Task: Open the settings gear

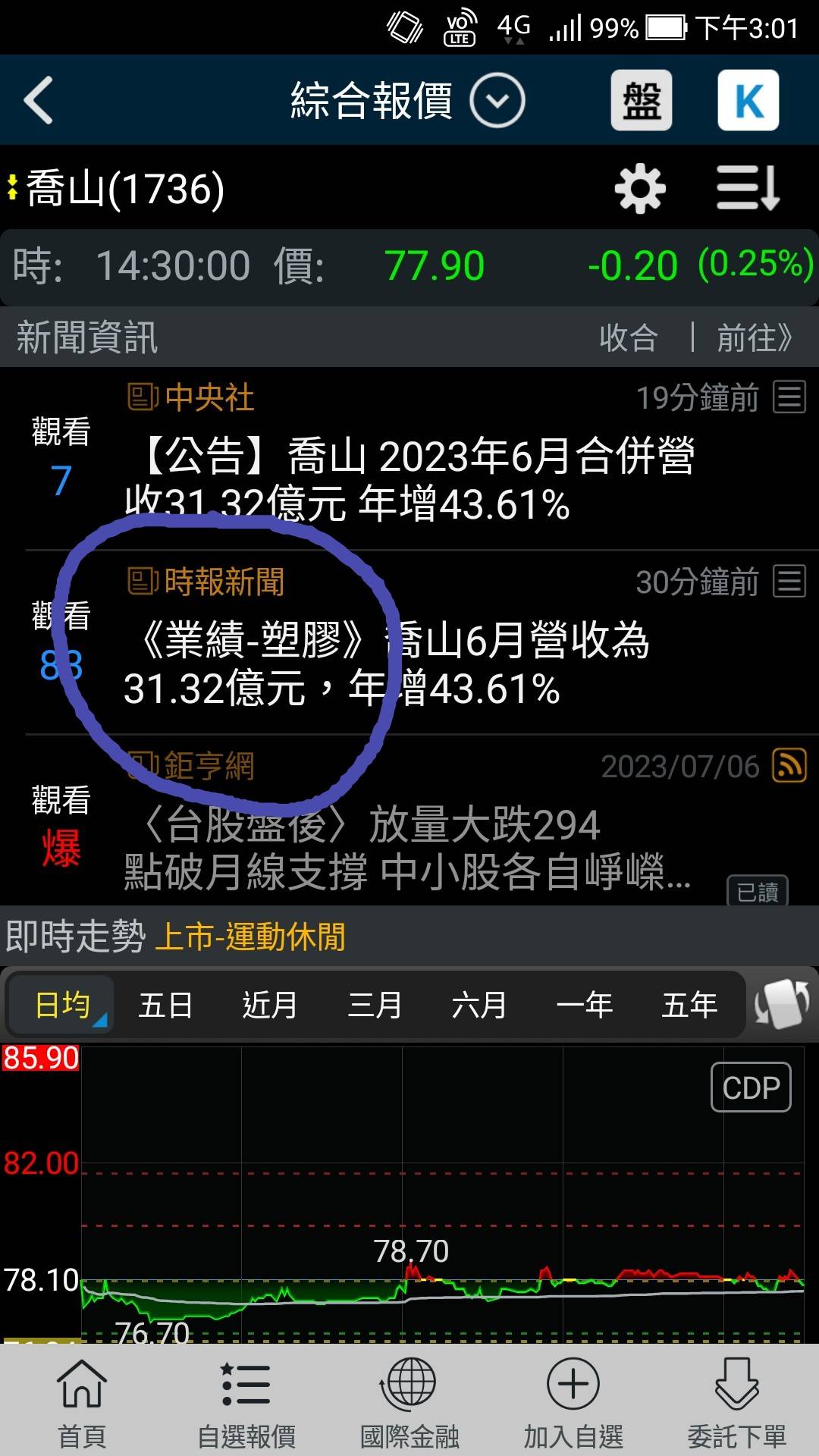Action: pos(640,189)
